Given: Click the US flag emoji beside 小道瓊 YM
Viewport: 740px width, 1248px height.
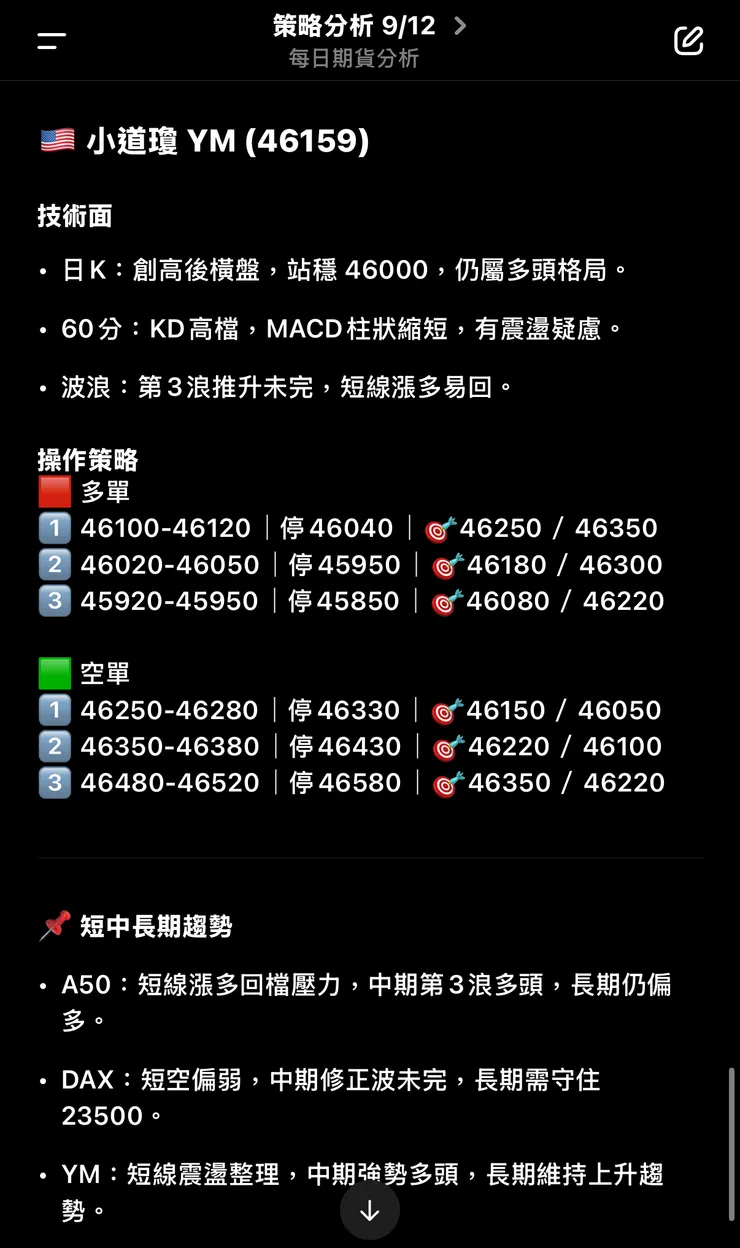Looking at the screenshot, I should pos(57,142).
